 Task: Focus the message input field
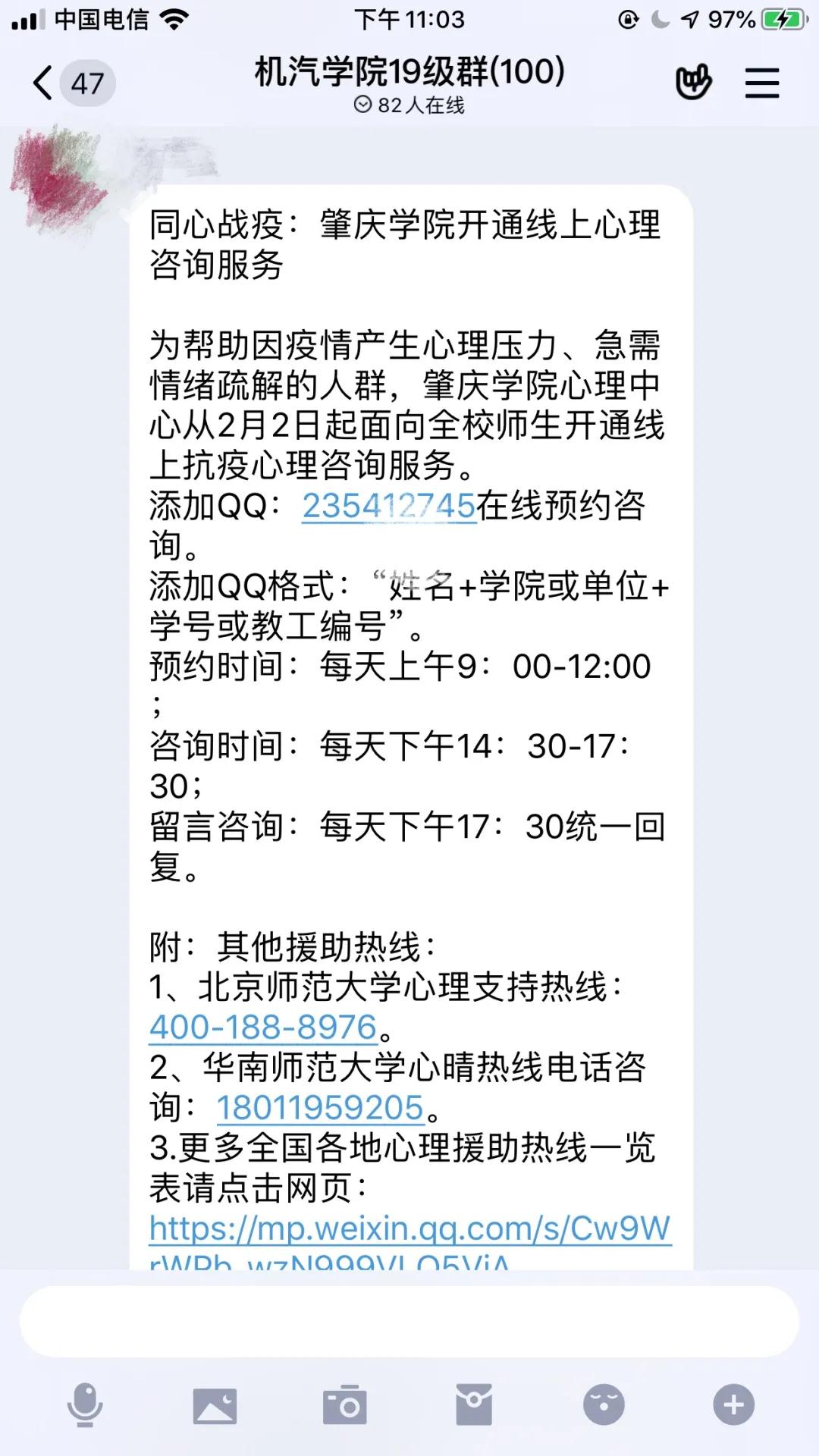[x=409, y=1320]
